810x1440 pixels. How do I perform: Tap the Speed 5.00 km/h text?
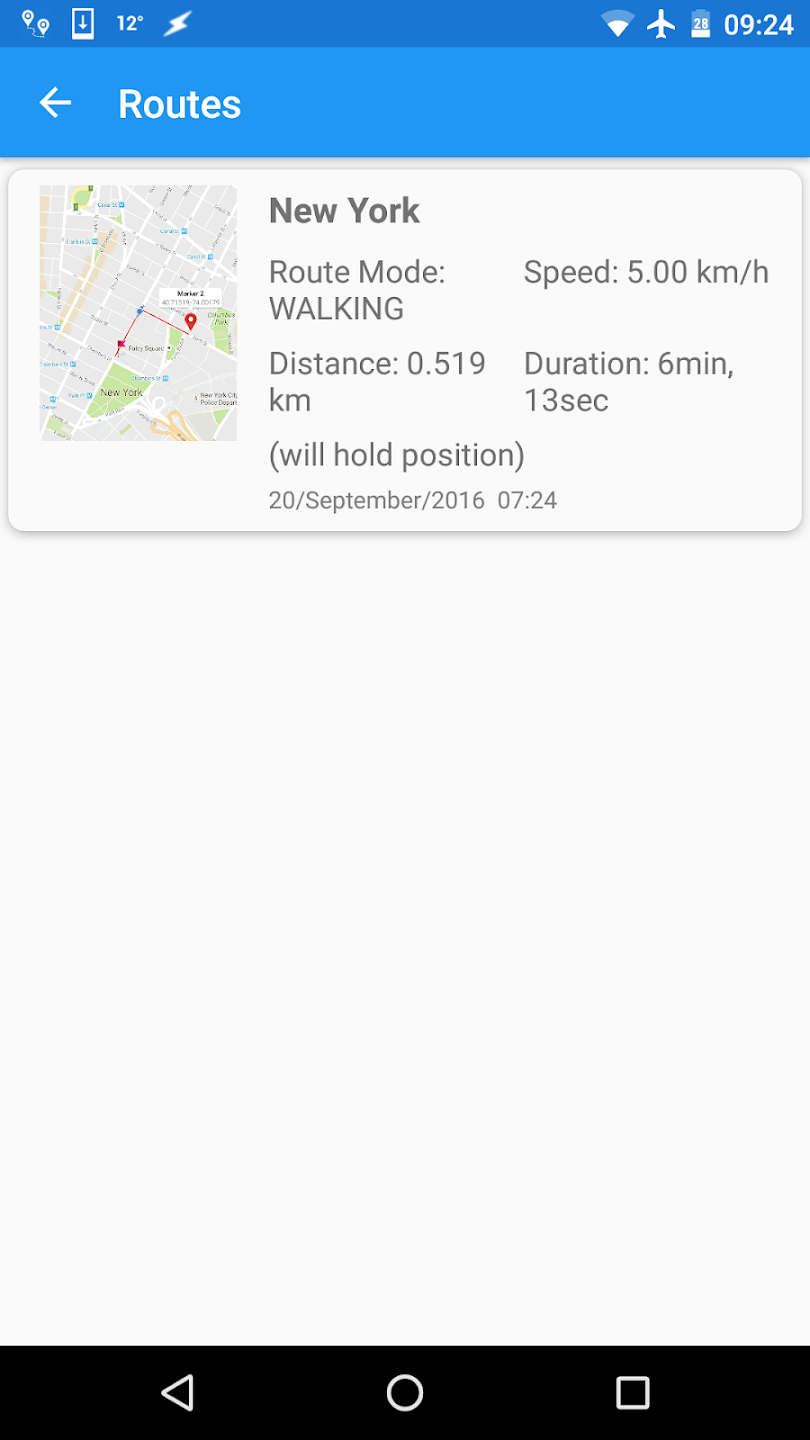pos(645,270)
